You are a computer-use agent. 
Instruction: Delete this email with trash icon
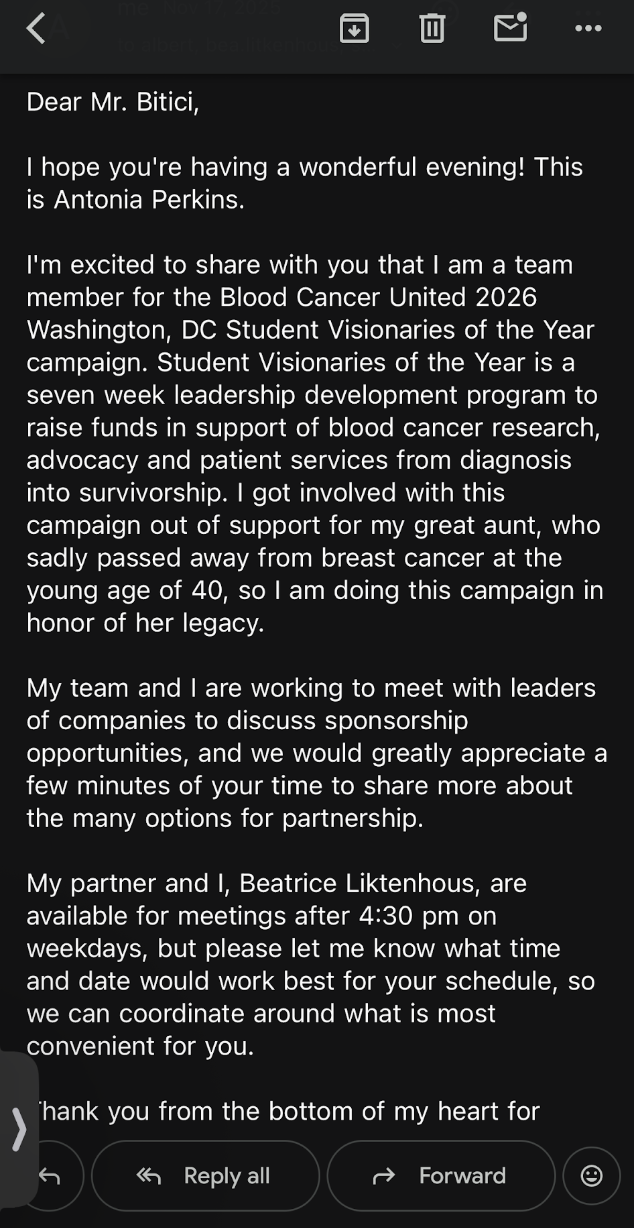pos(432,28)
